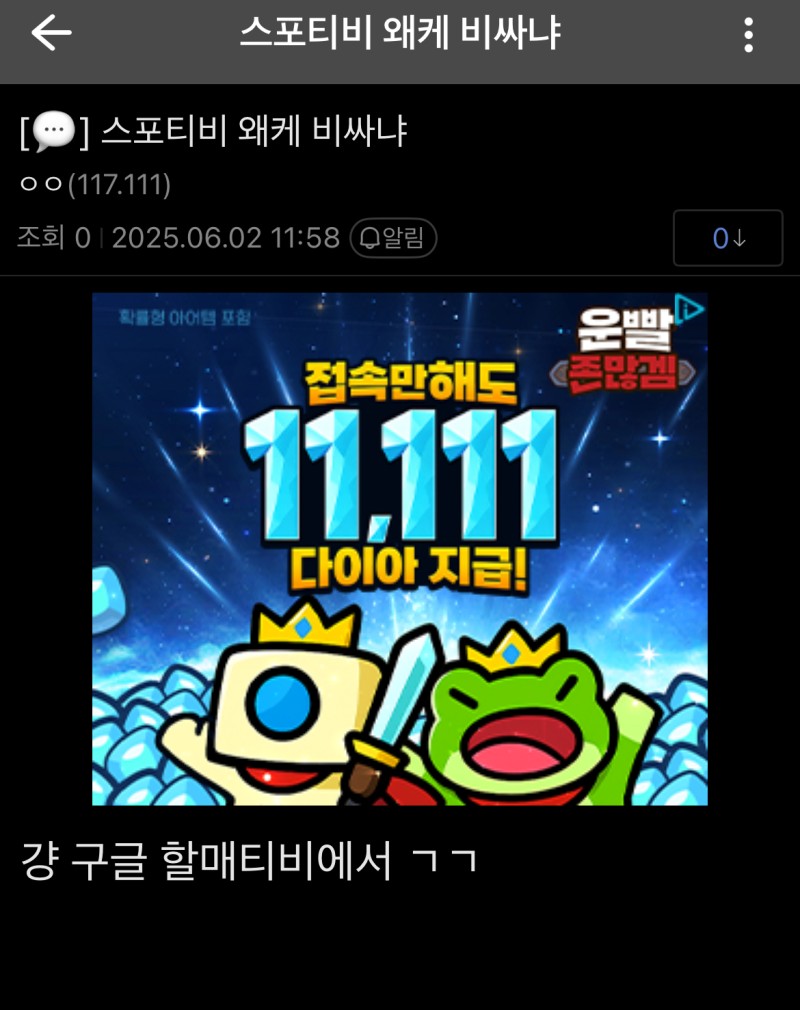Tap the 알림 notification button
800x1010 pixels.
393,238
